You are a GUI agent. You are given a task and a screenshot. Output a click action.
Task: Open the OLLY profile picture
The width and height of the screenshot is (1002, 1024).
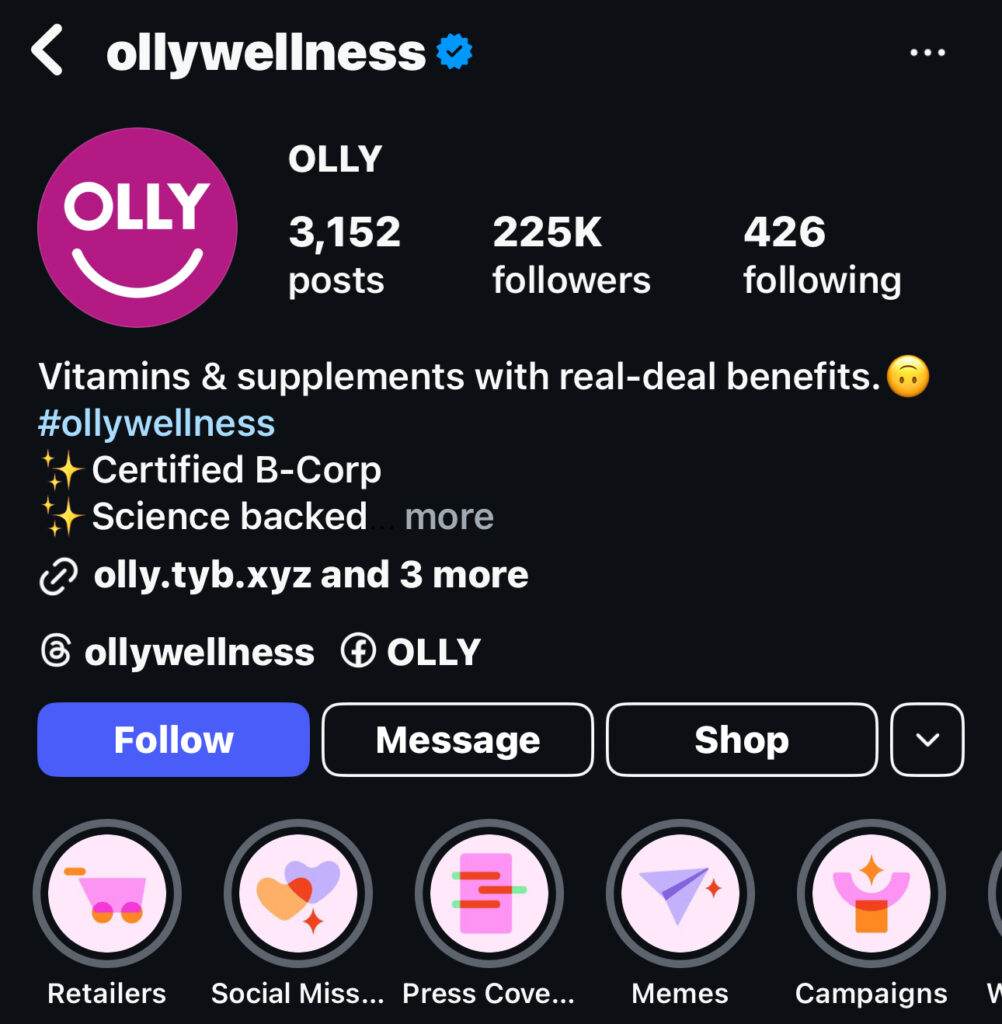click(x=137, y=227)
